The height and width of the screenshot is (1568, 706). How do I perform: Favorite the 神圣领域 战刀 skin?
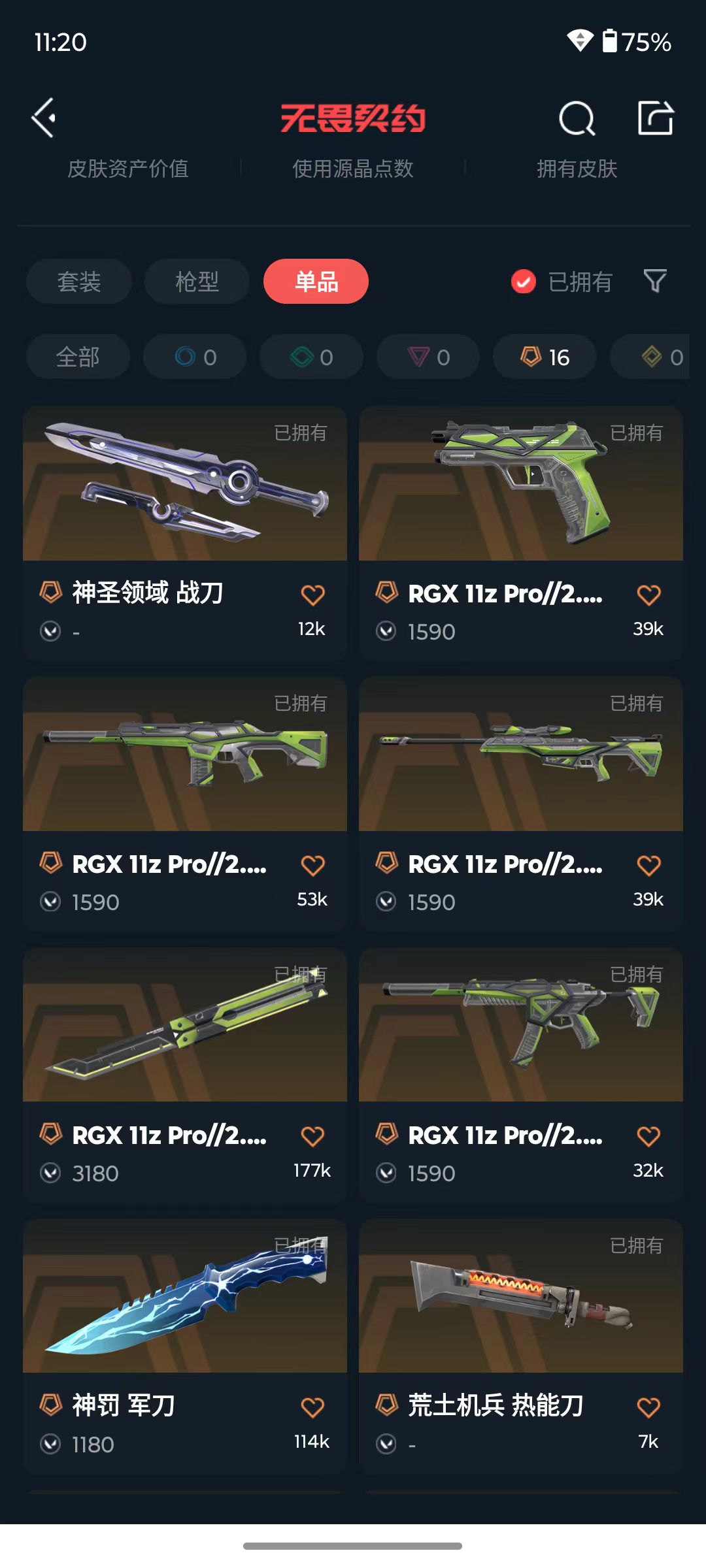click(x=312, y=595)
